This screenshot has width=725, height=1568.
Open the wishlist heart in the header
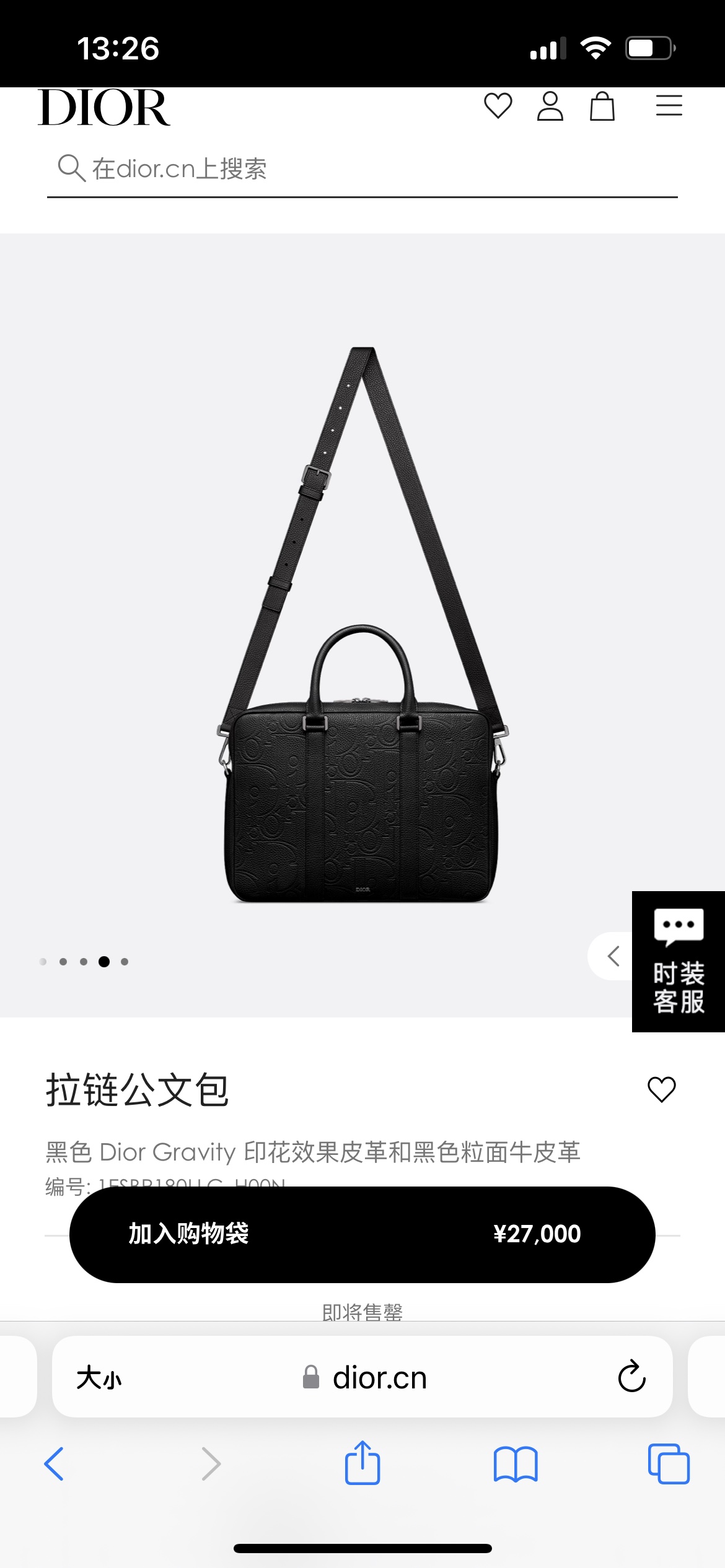pyautogui.click(x=498, y=106)
